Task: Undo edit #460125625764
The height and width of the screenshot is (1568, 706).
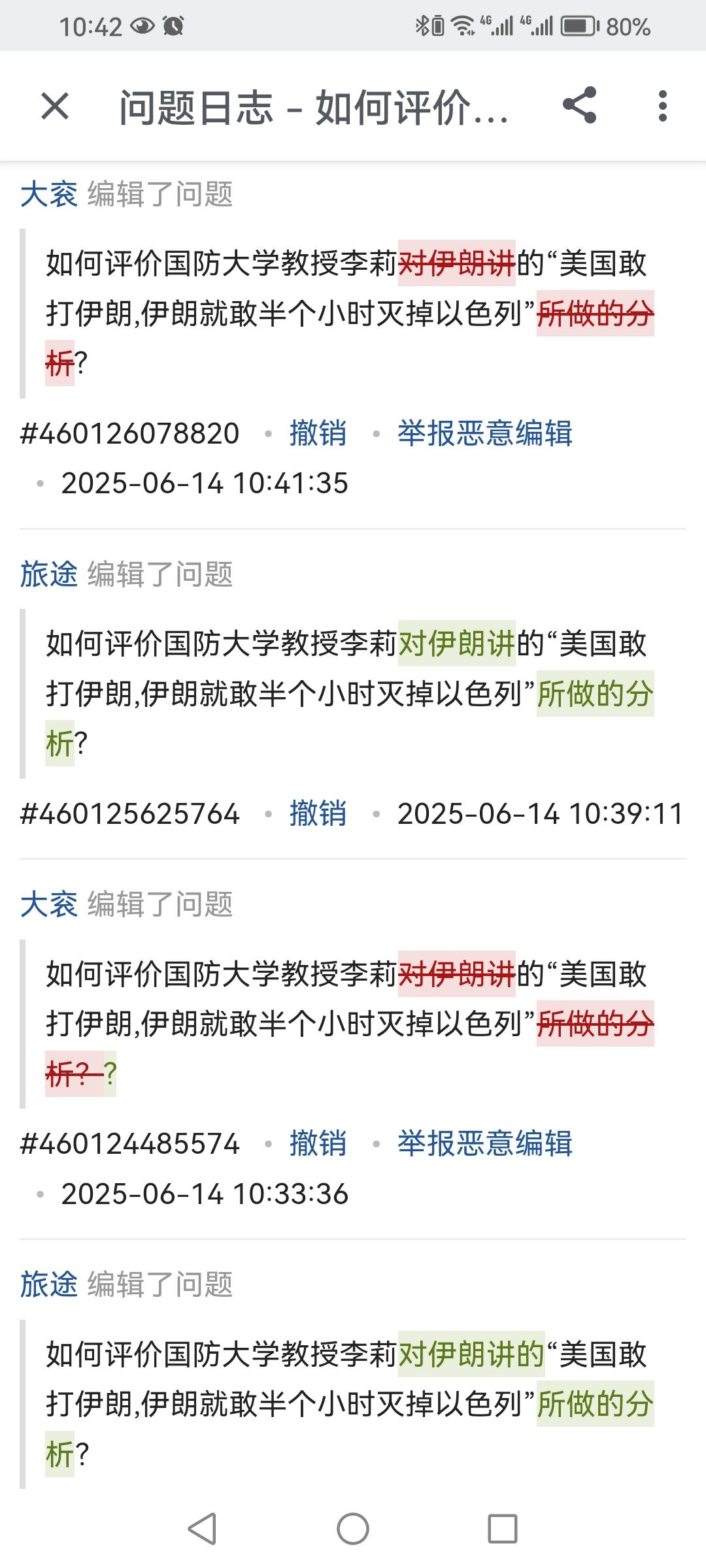Action: click(318, 813)
